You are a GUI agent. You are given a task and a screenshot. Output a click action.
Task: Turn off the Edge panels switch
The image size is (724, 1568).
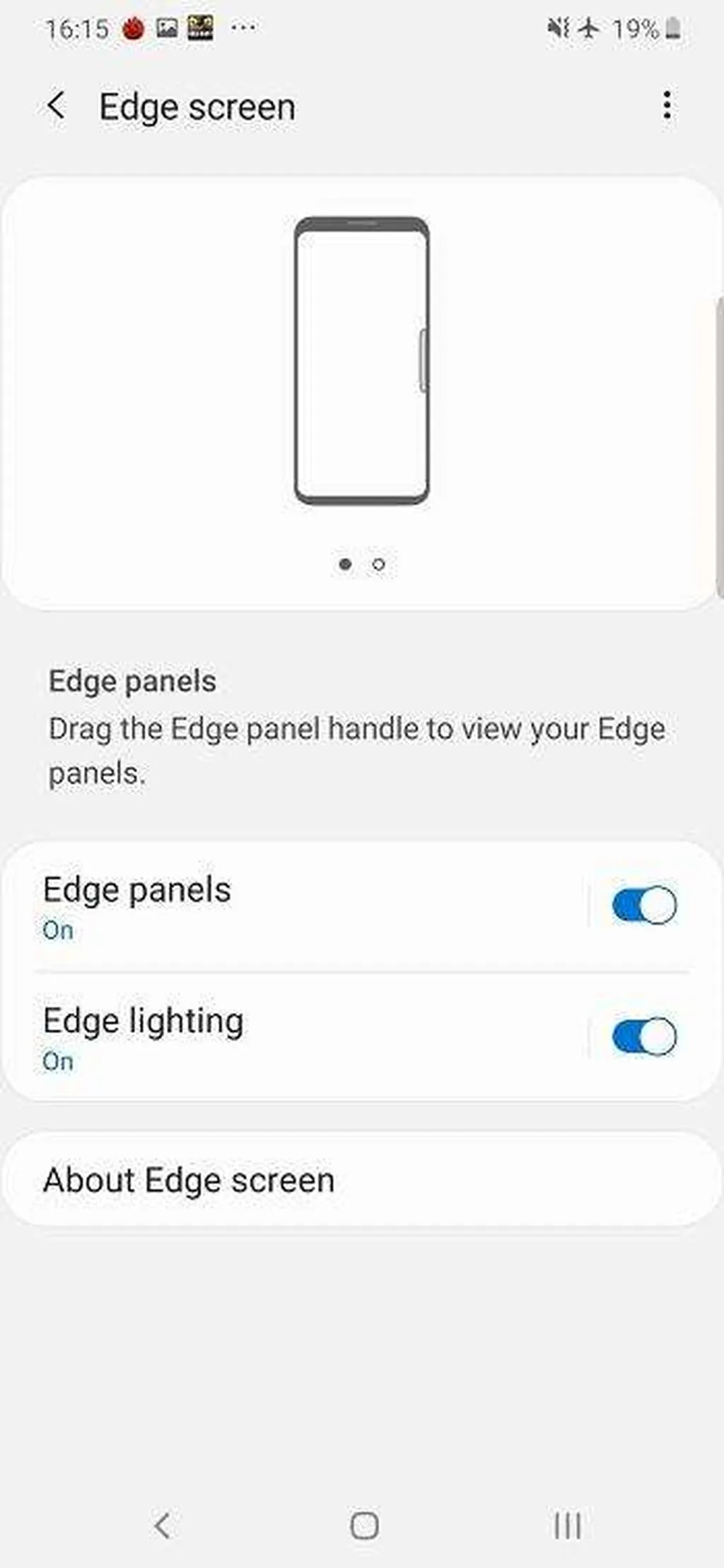pyautogui.click(x=644, y=906)
